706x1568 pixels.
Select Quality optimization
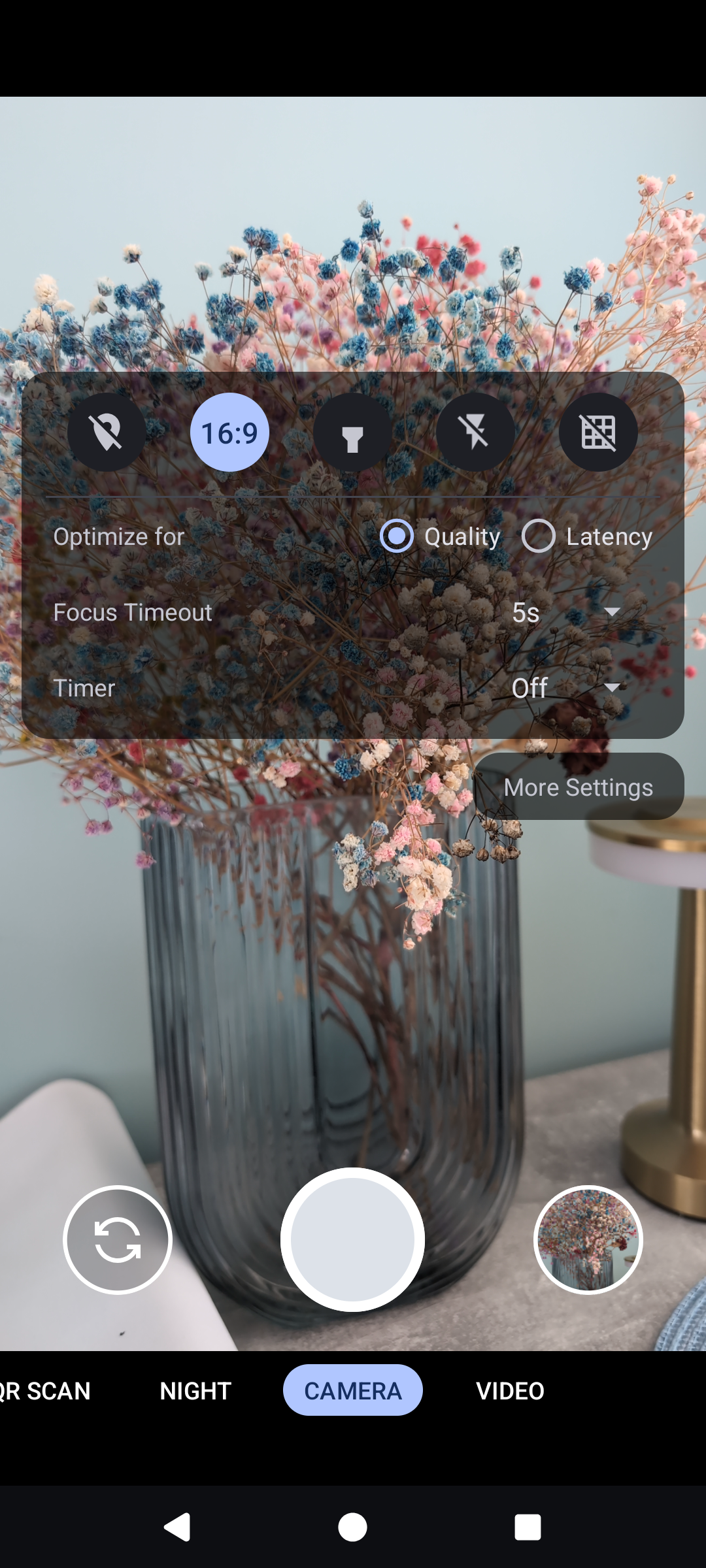coord(397,536)
